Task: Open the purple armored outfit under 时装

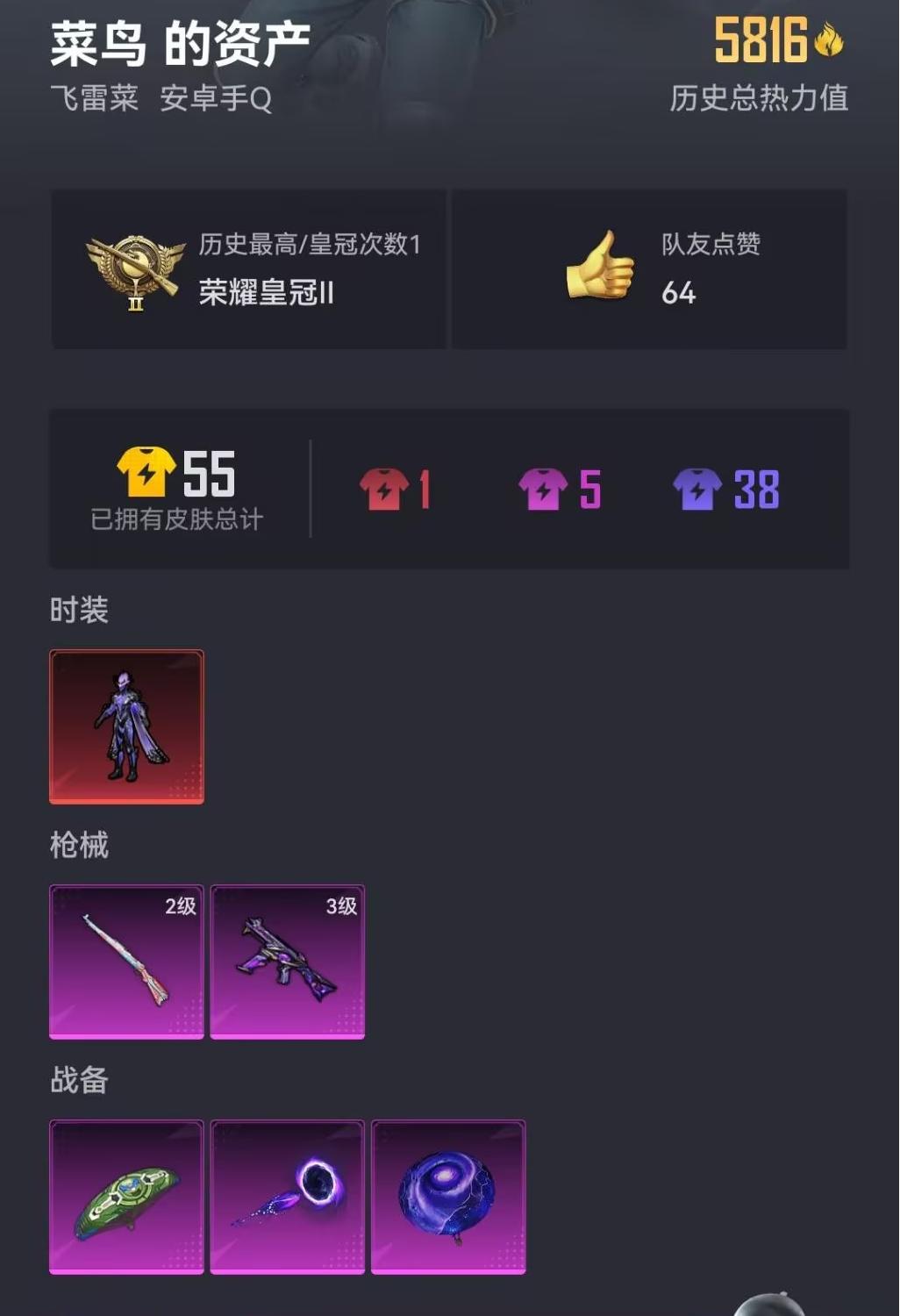Action: click(x=126, y=726)
